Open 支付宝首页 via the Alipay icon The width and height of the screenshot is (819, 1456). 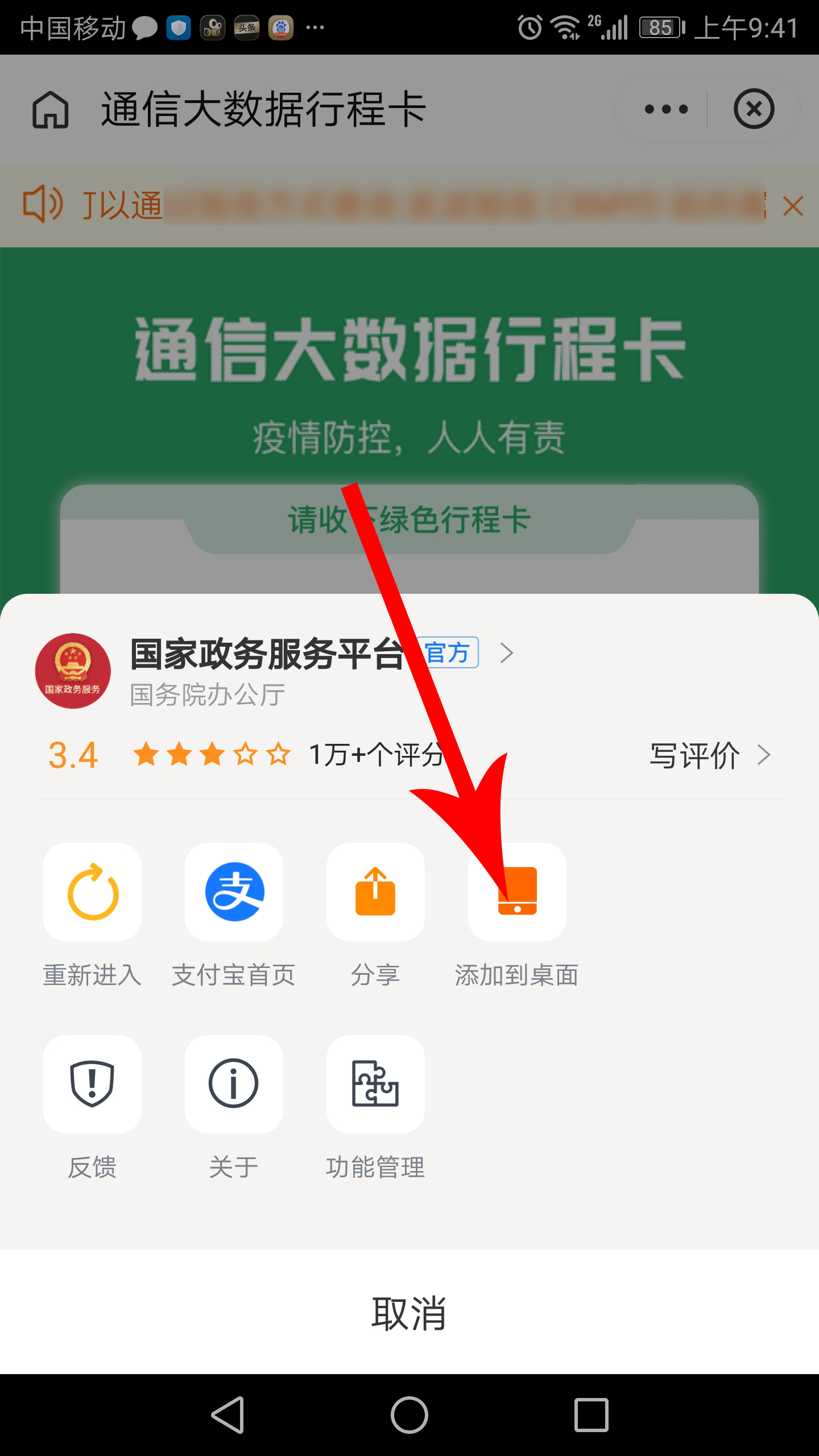234,892
